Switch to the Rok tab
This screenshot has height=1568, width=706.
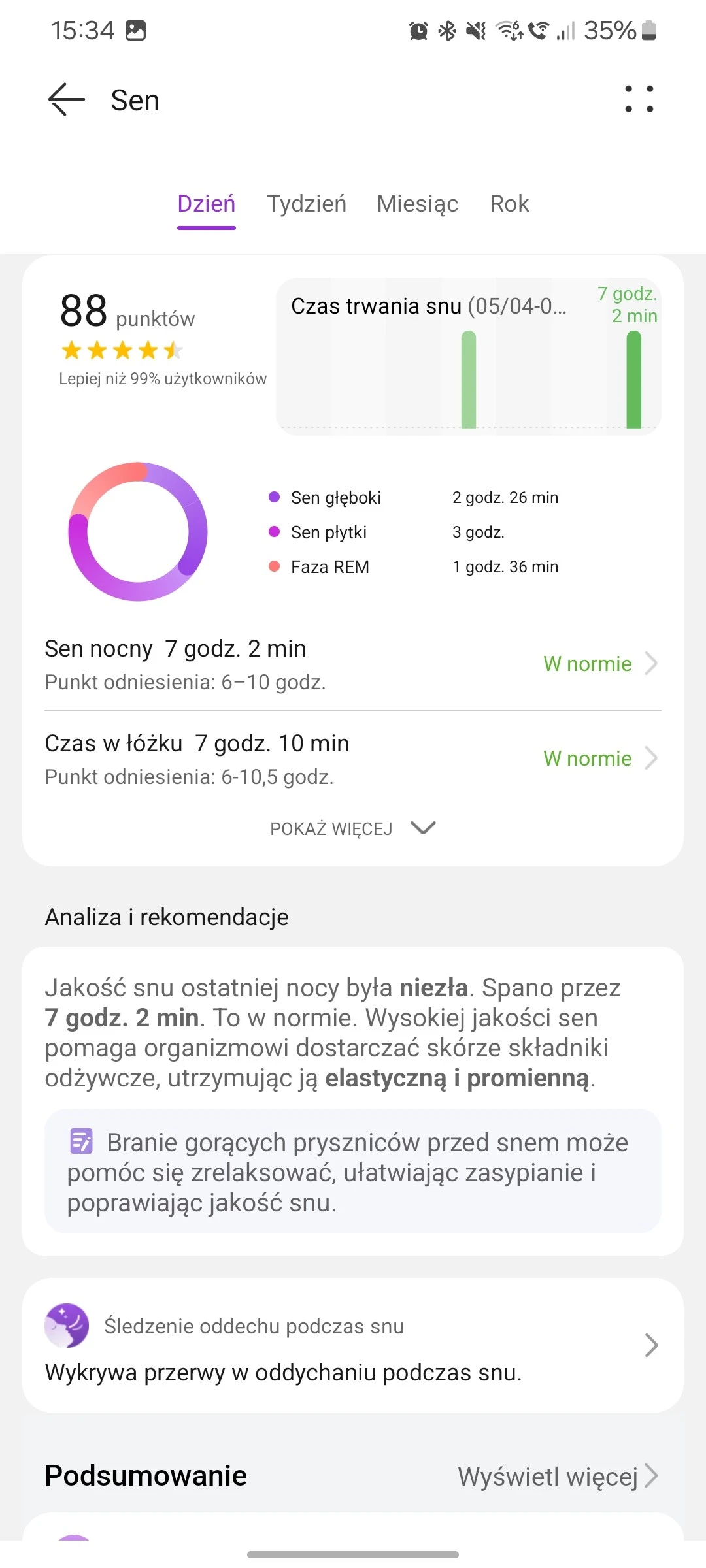tap(509, 204)
